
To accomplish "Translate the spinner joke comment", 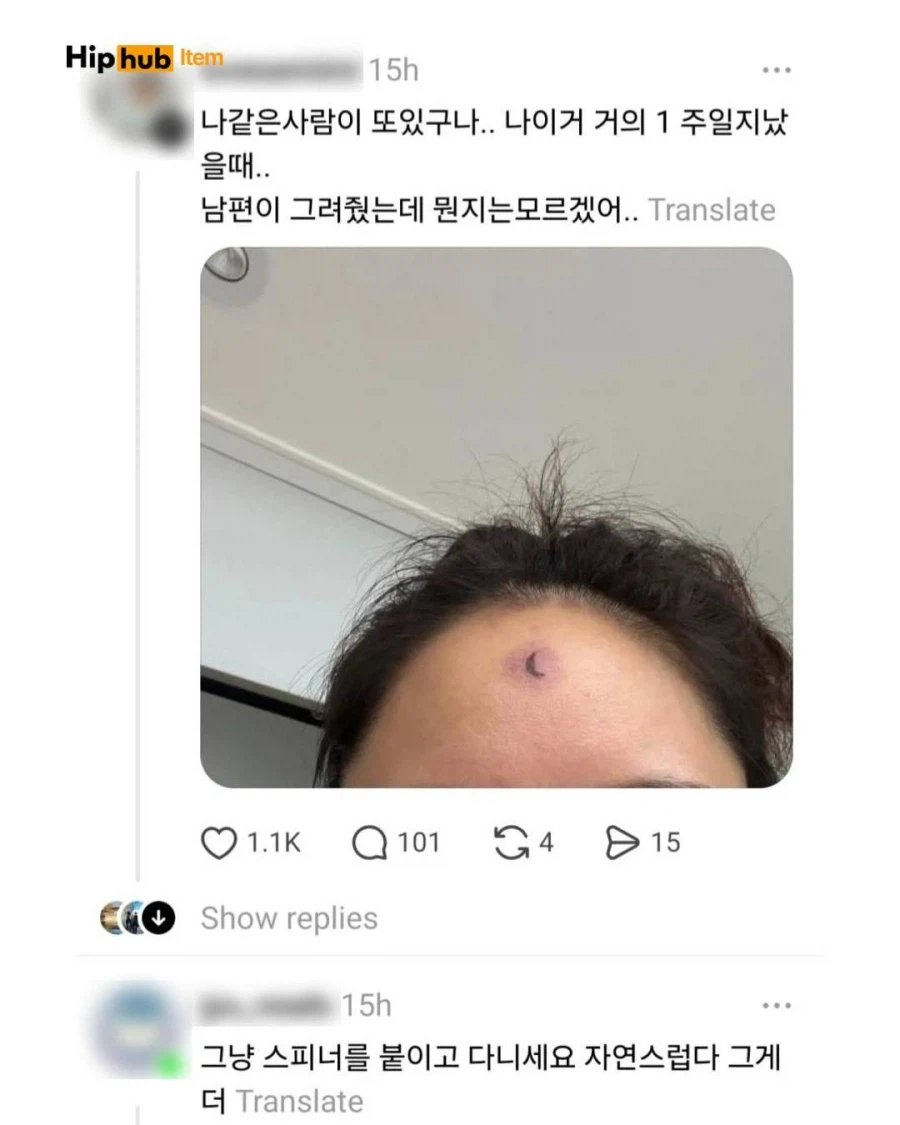I will click(x=300, y=1103).
